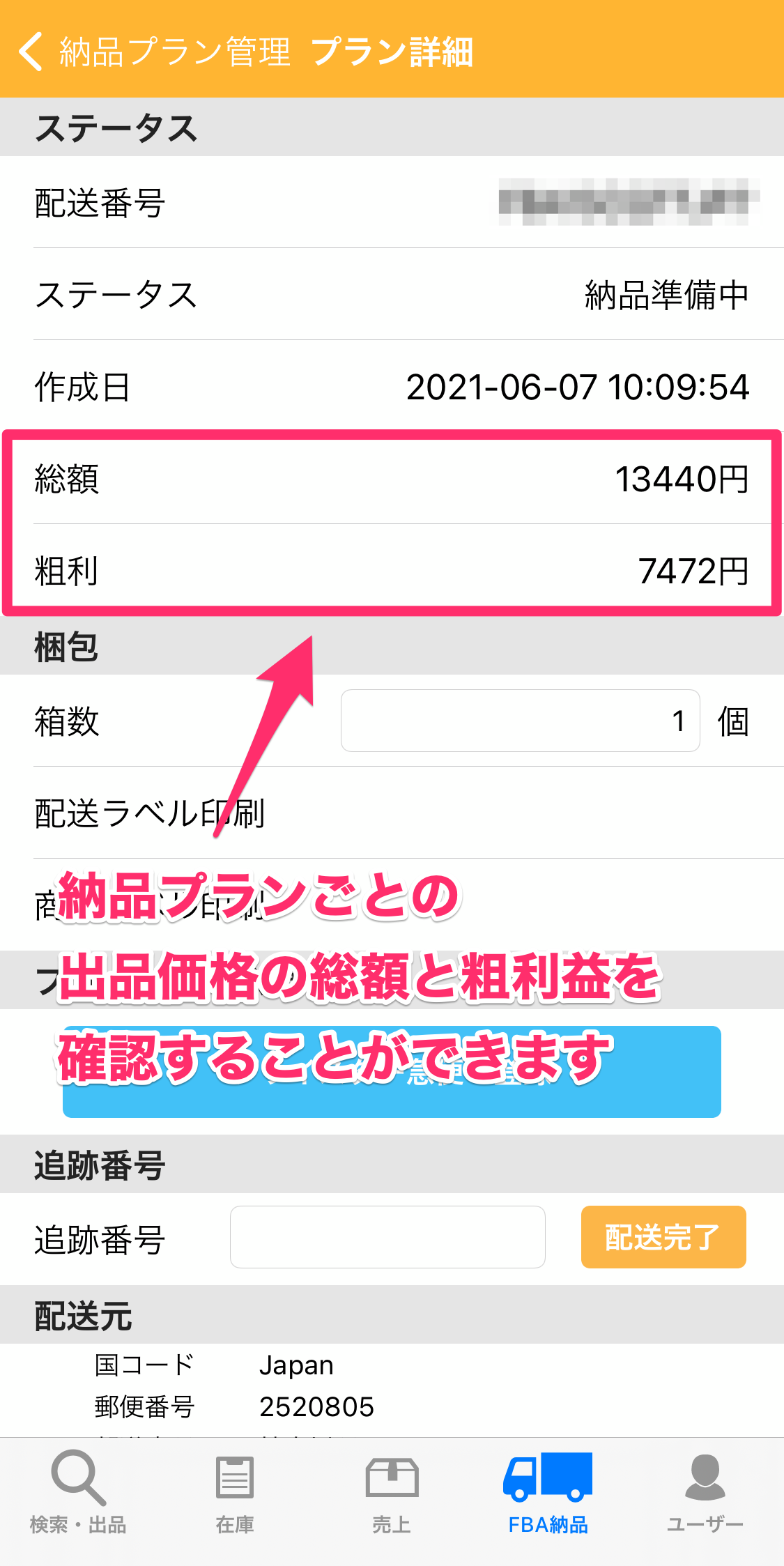Tap the 配送完了 button

pos(663,1237)
